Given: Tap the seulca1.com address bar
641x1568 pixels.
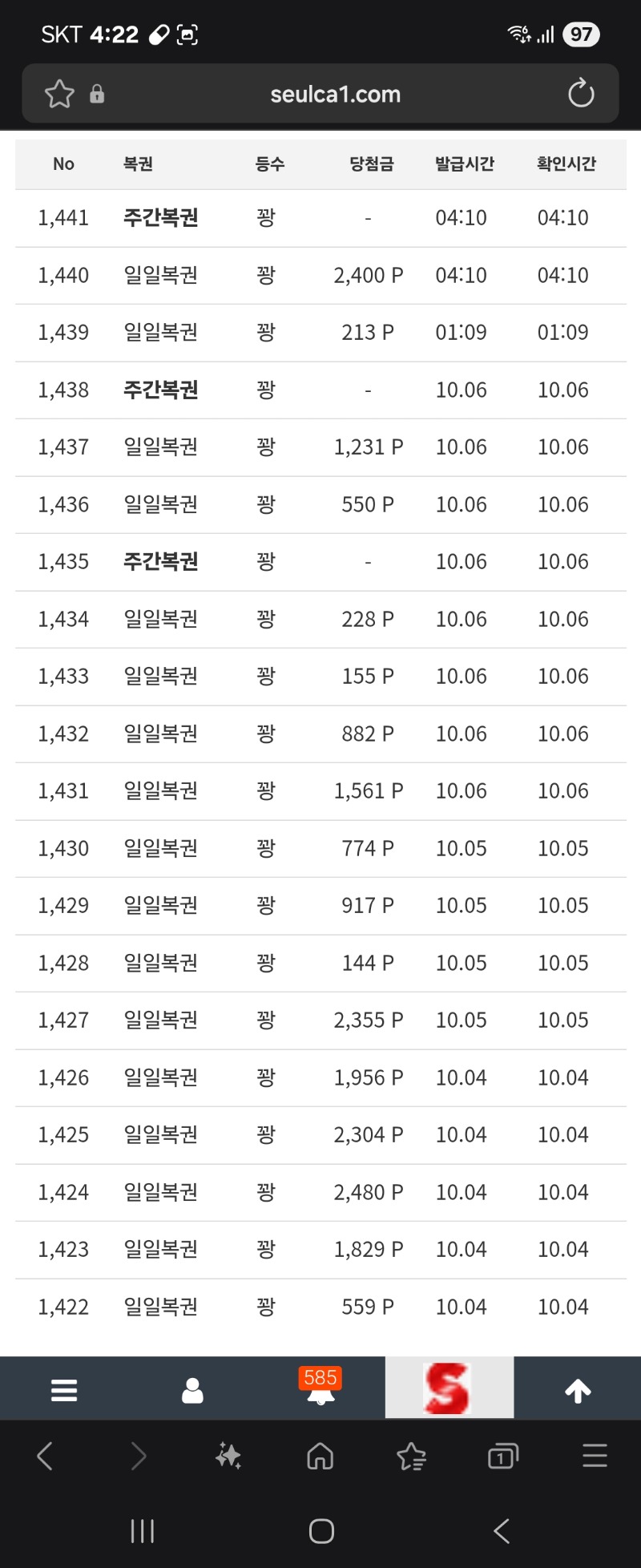Looking at the screenshot, I should [x=335, y=95].
